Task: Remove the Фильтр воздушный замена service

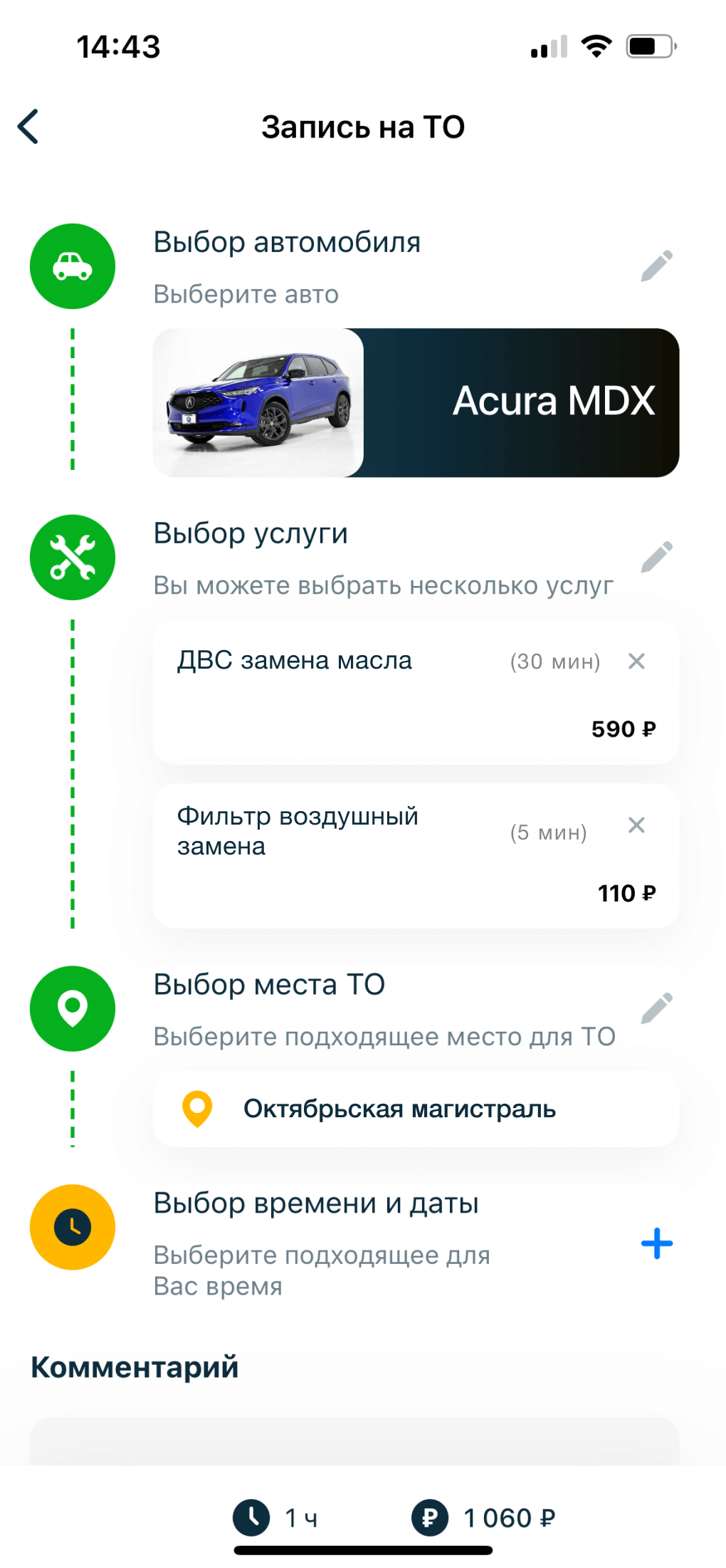Action: coord(636,826)
